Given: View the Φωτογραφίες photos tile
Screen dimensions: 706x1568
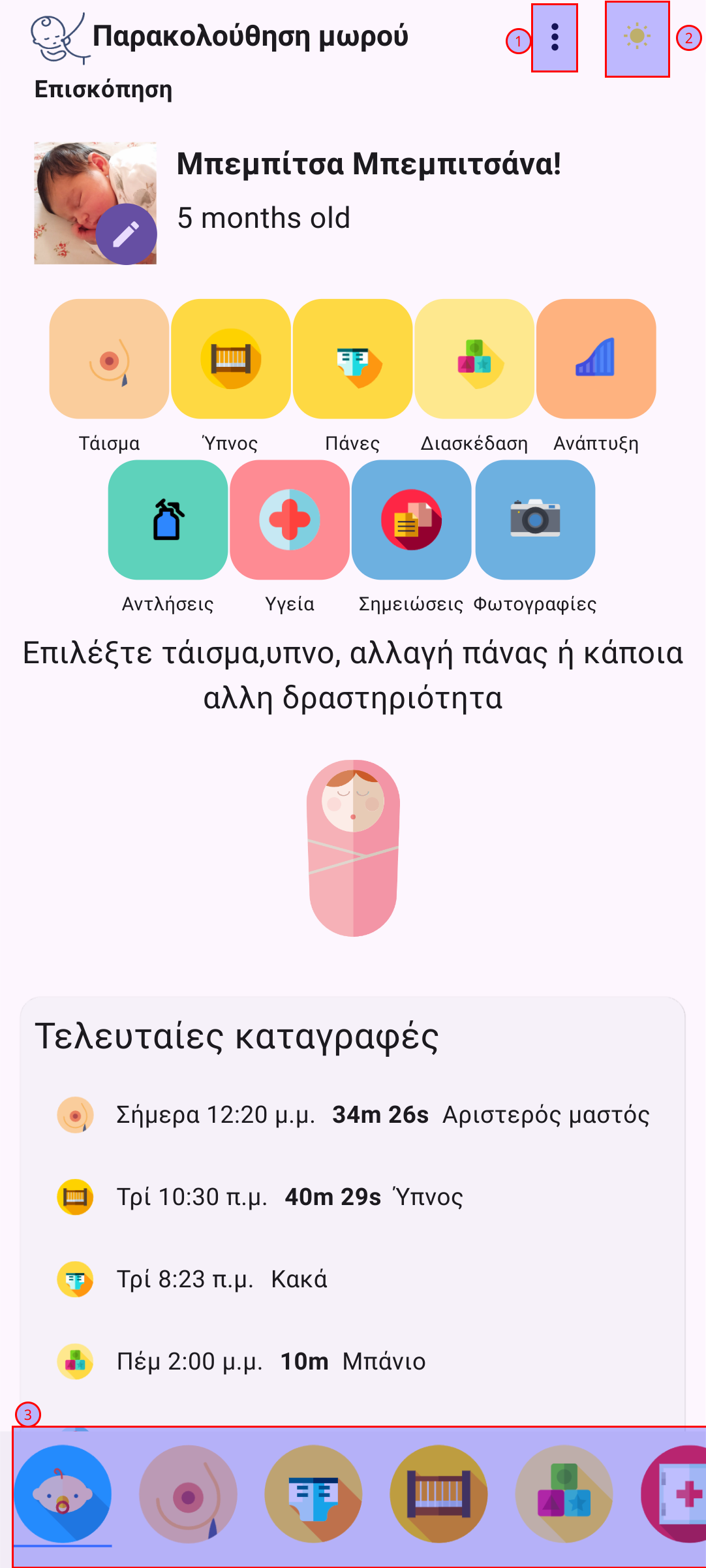Looking at the screenshot, I should click(x=535, y=520).
